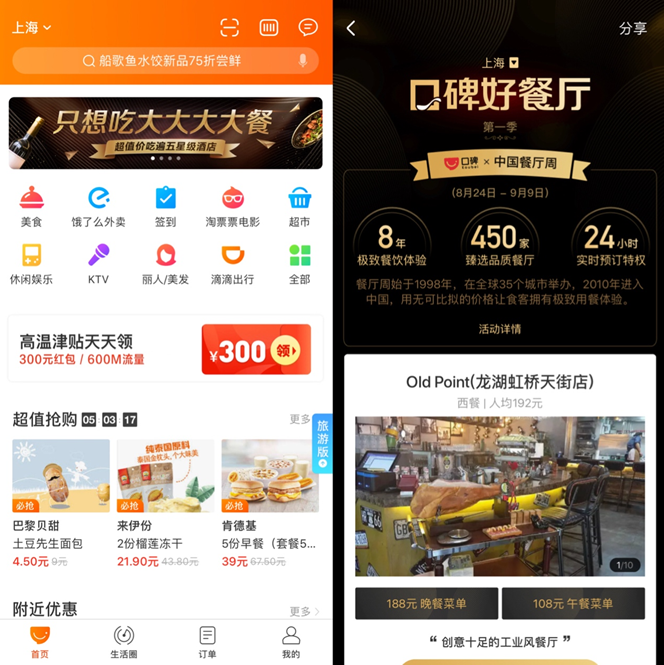Open the 美食 category
The image size is (664, 665).
coord(31,206)
